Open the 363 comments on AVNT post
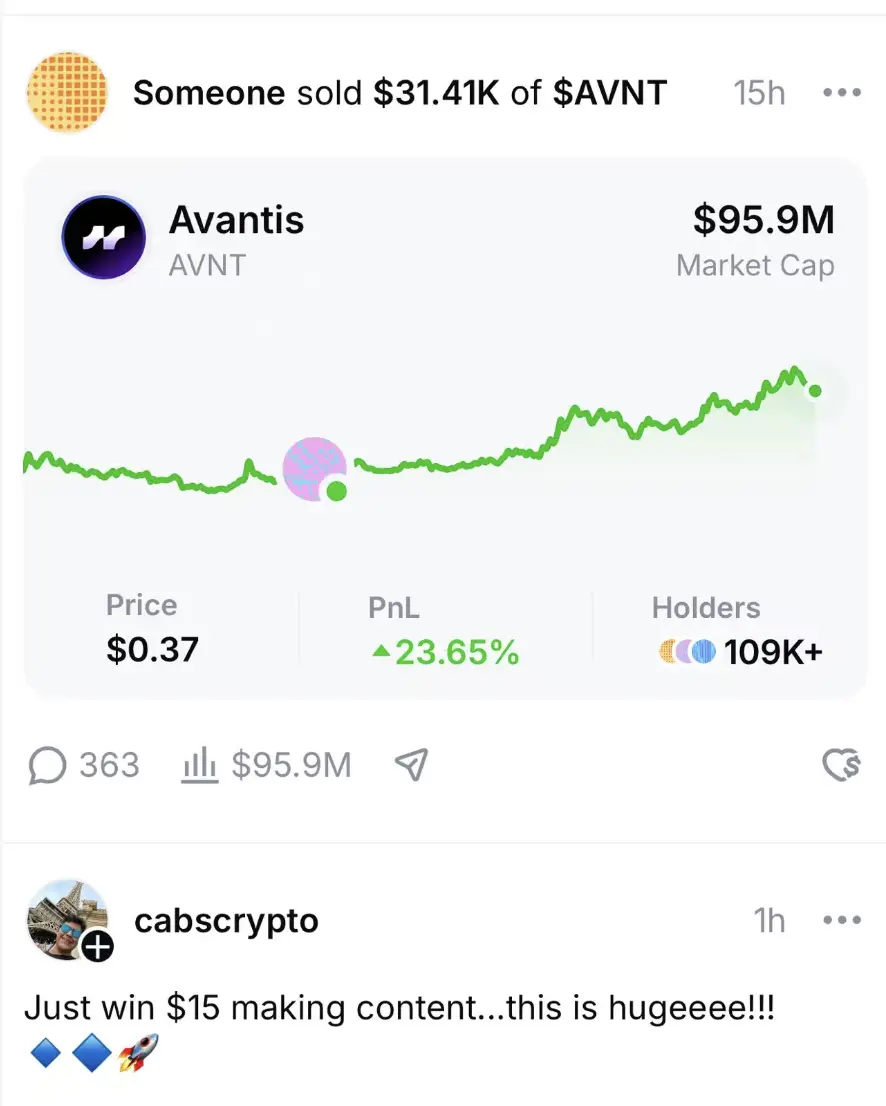Image resolution: width=886 pixels, height=1106 pixels. pos(84,766)
